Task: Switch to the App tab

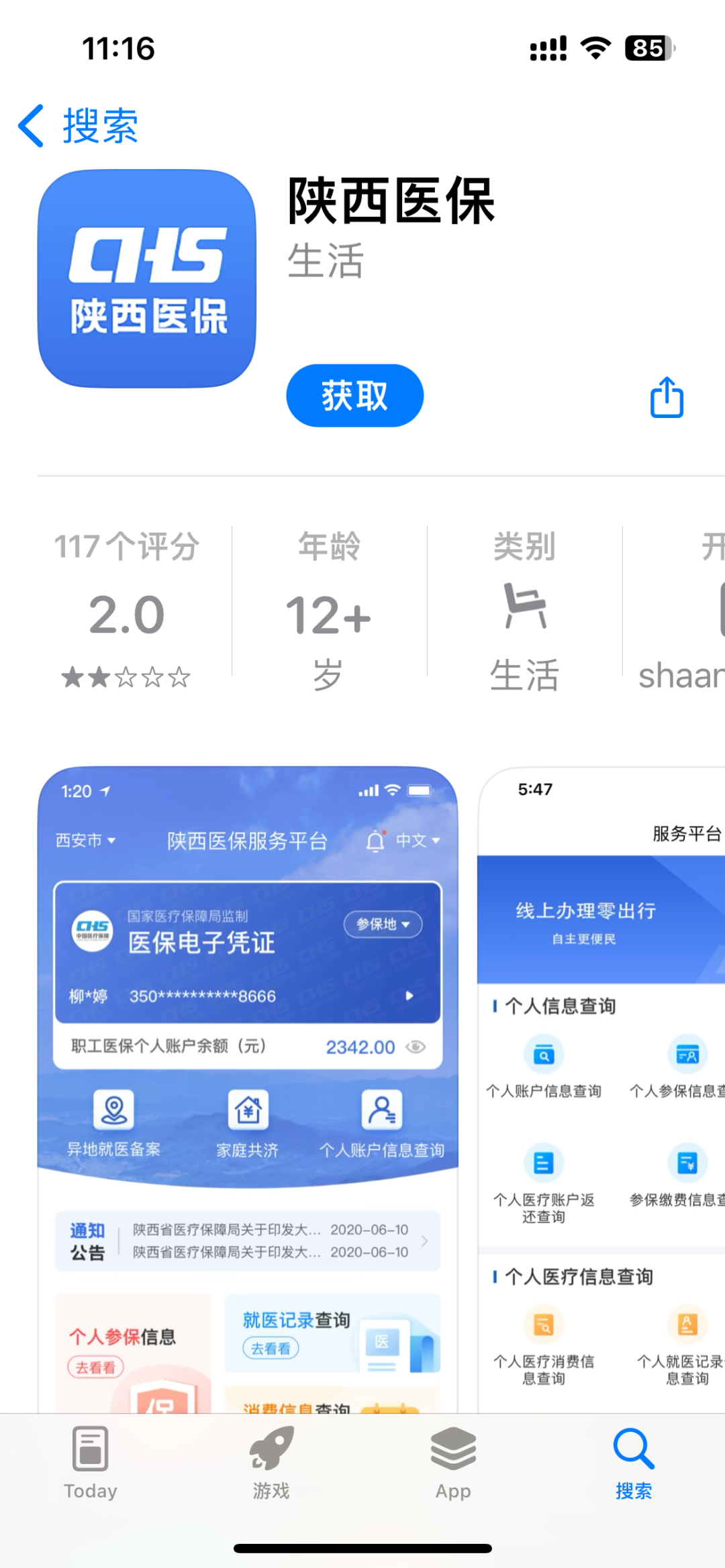Action: click(453, 1463)
